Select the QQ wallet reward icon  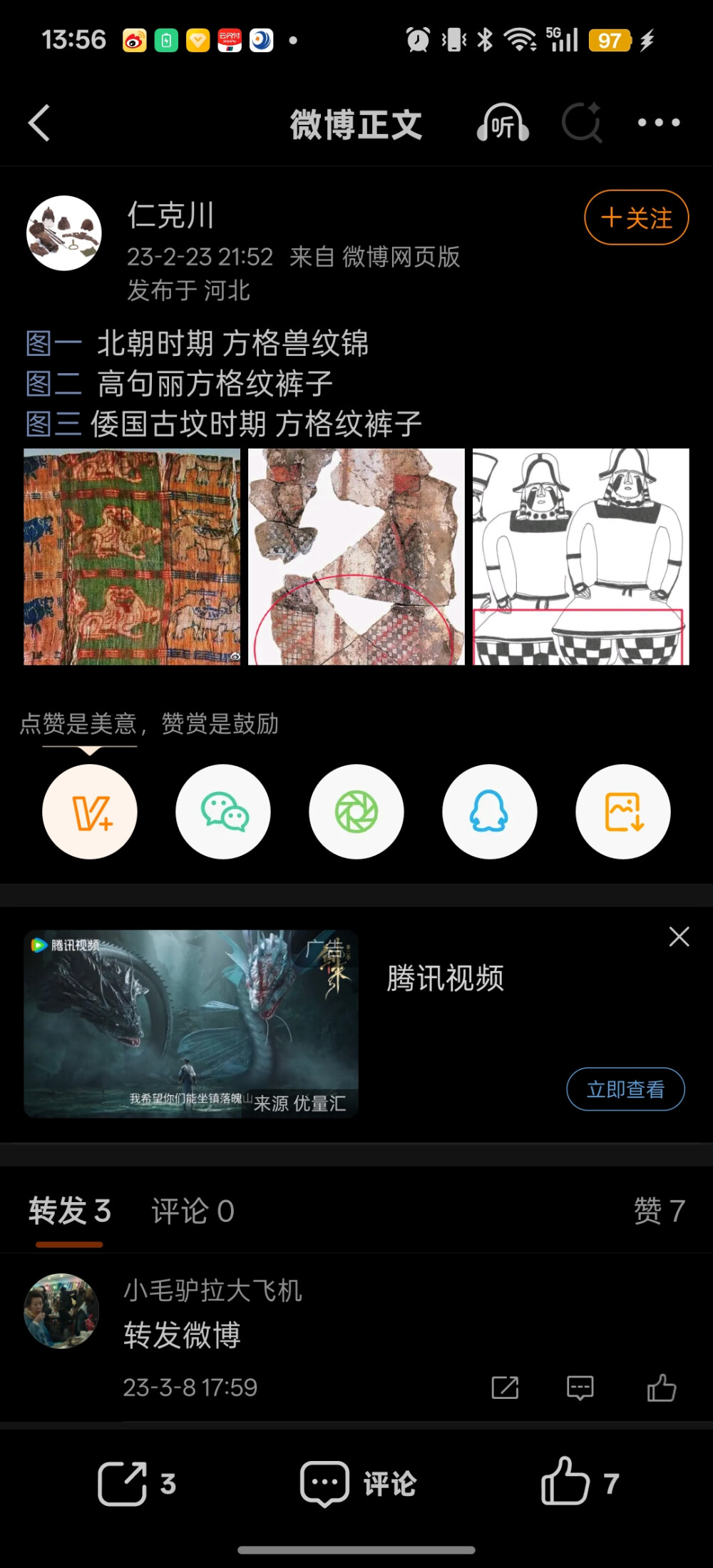[x=489, y=812]
